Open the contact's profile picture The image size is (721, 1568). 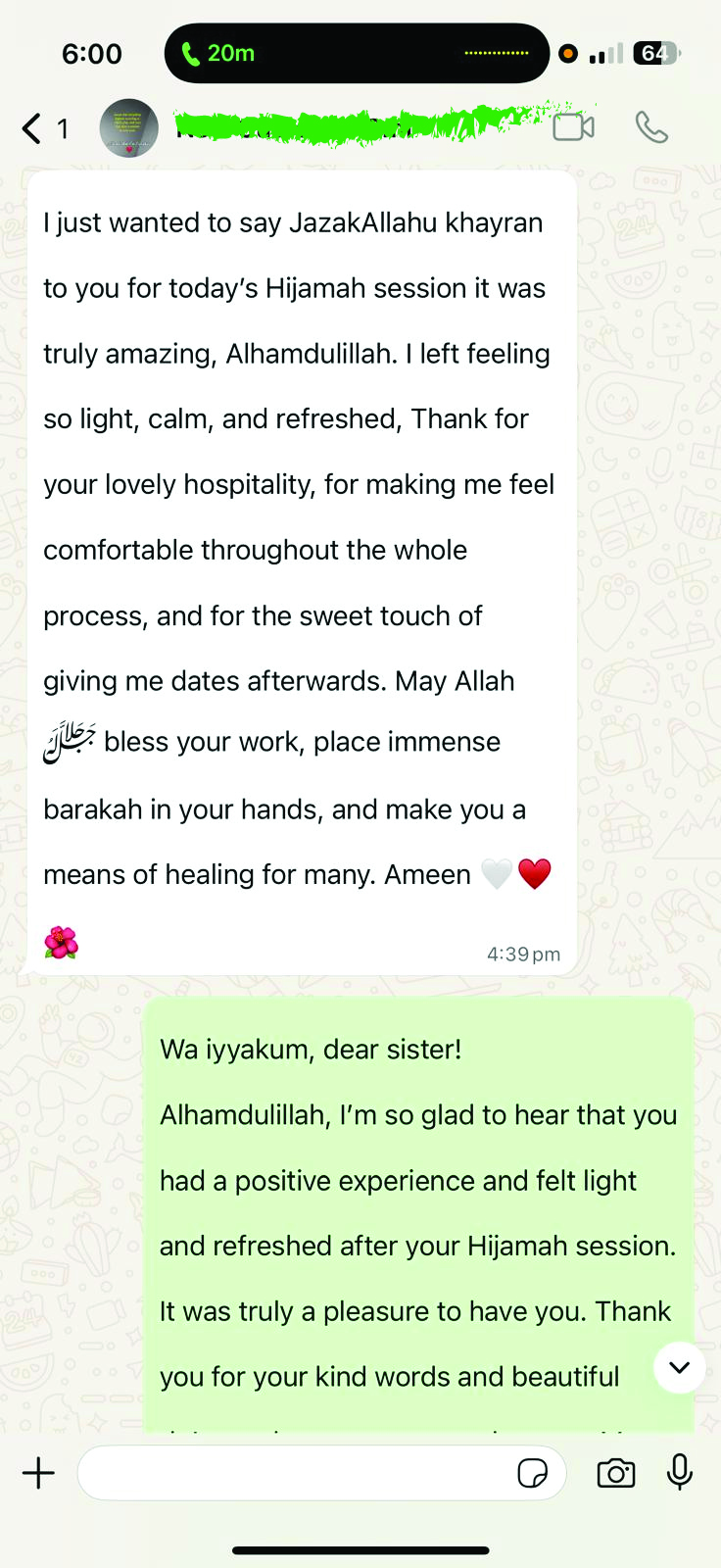click(x=129, y=128)
